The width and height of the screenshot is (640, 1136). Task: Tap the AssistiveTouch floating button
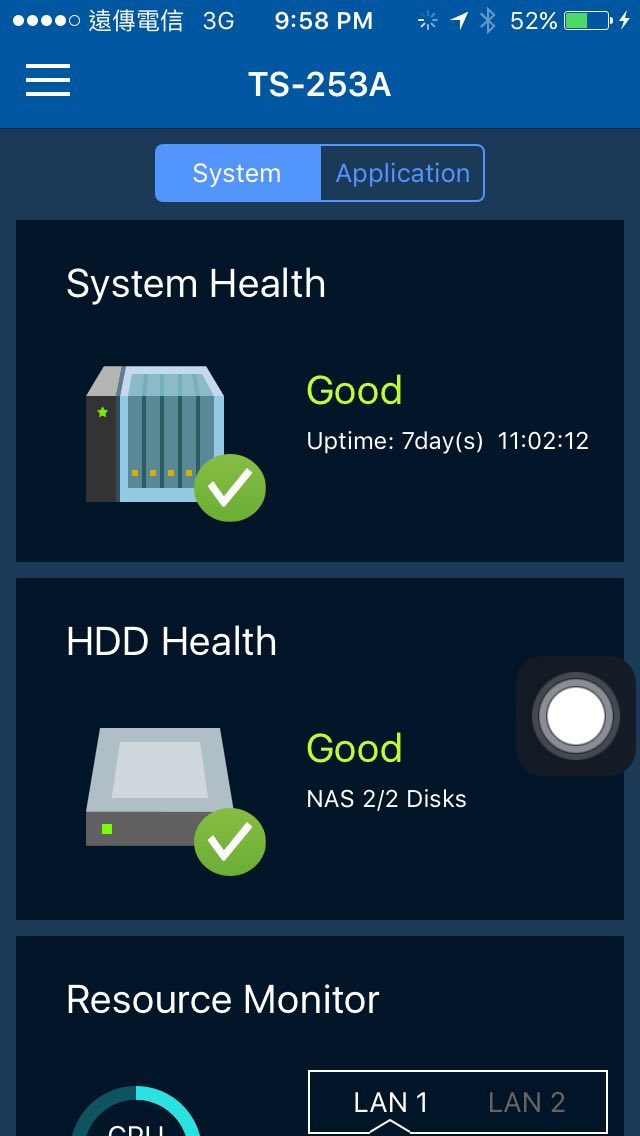[576, 716]
